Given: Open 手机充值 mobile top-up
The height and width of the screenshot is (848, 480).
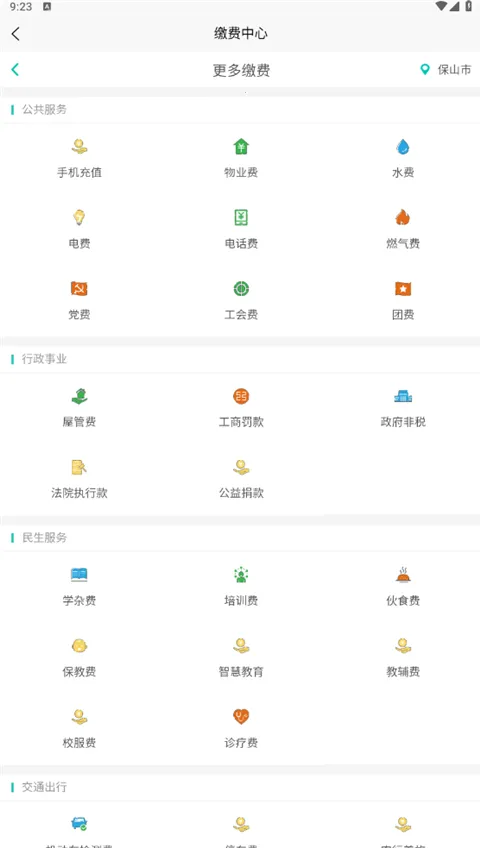Looking at the screenshot, I should [x=79, y=157].
